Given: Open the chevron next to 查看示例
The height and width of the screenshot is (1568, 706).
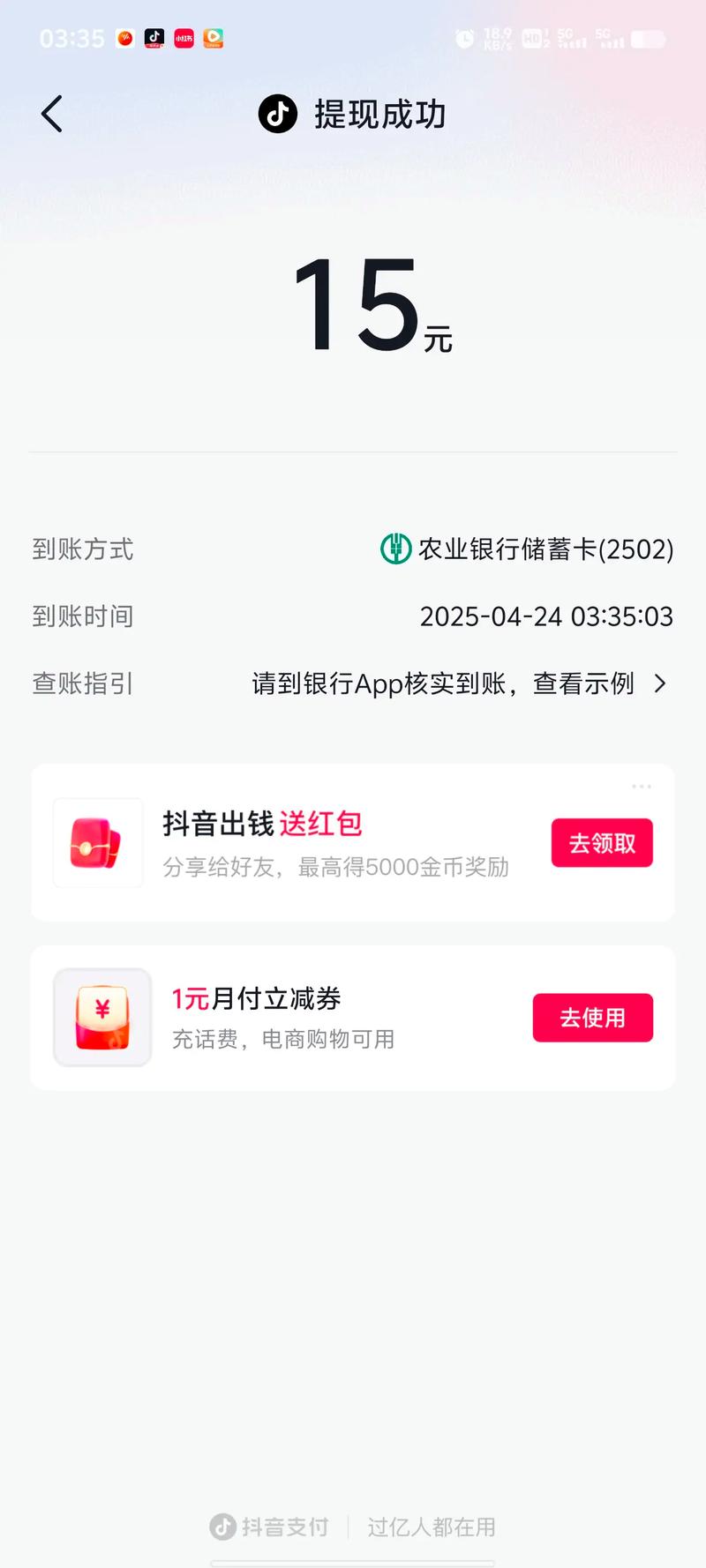Looking at the screenshot, I should [659, 683].
